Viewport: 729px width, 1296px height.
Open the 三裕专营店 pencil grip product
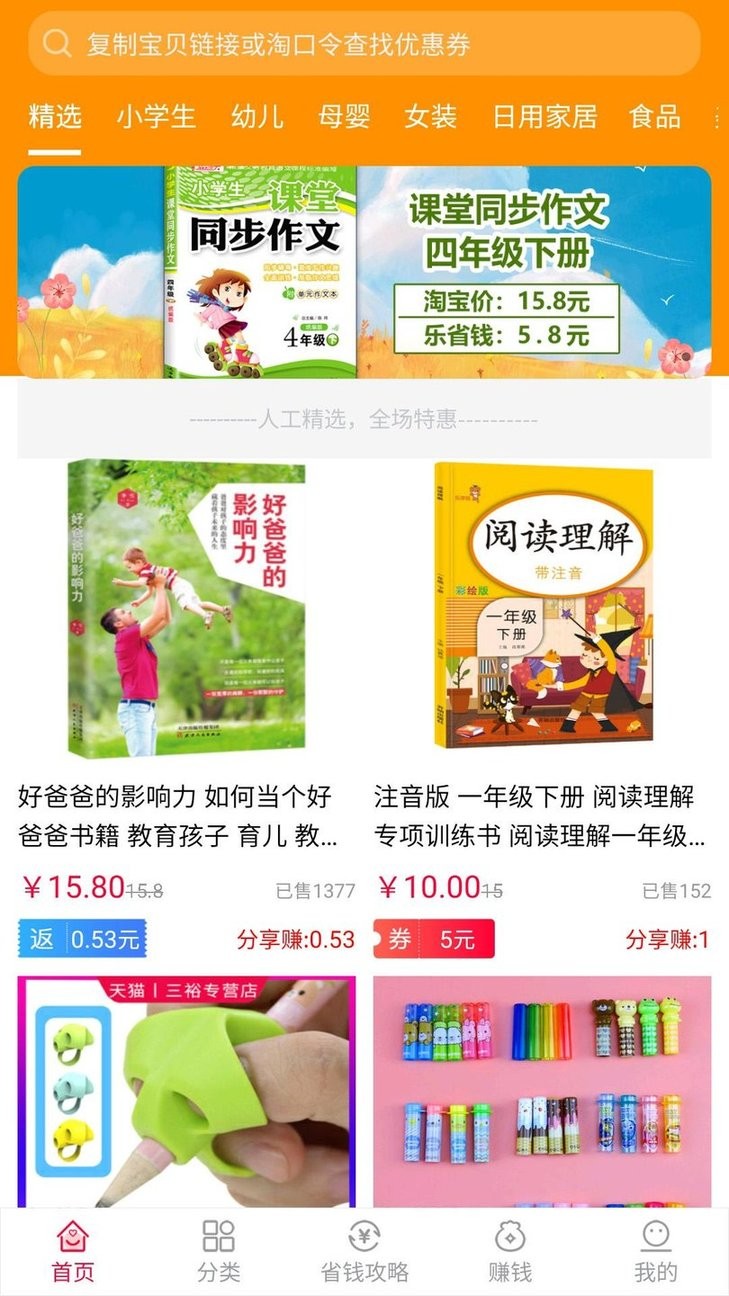pos(186,1090)
